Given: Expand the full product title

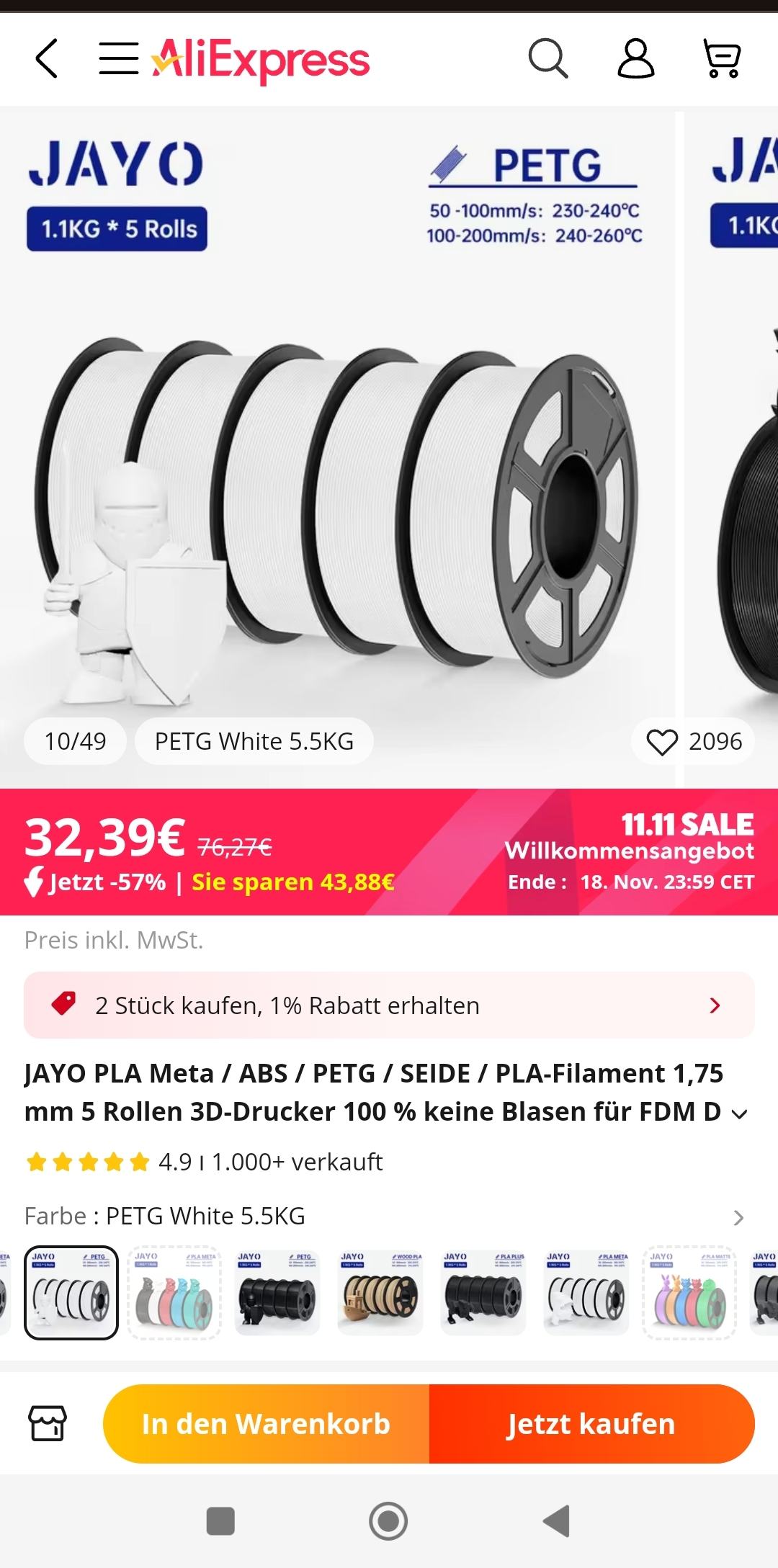Looking at the screenshot, I should (x=739, y=1114).
